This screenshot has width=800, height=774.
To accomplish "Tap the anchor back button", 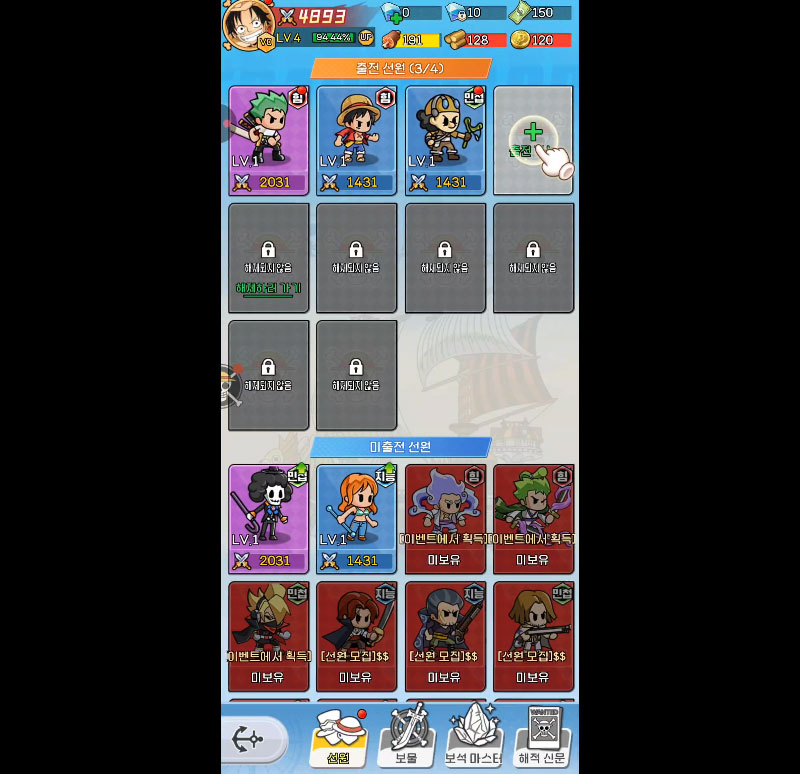I will coord(250,739).
